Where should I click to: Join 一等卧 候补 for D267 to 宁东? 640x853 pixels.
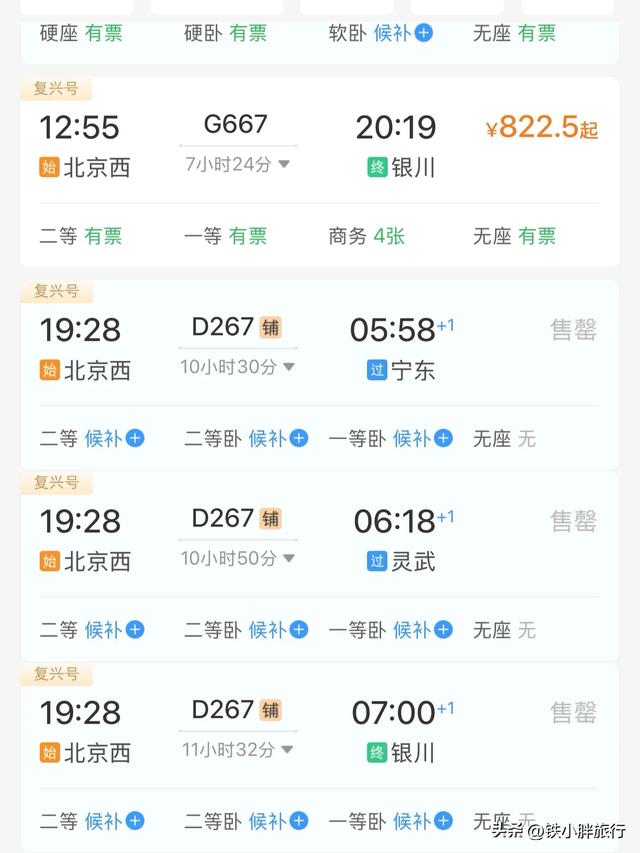[x=422, y=438]
